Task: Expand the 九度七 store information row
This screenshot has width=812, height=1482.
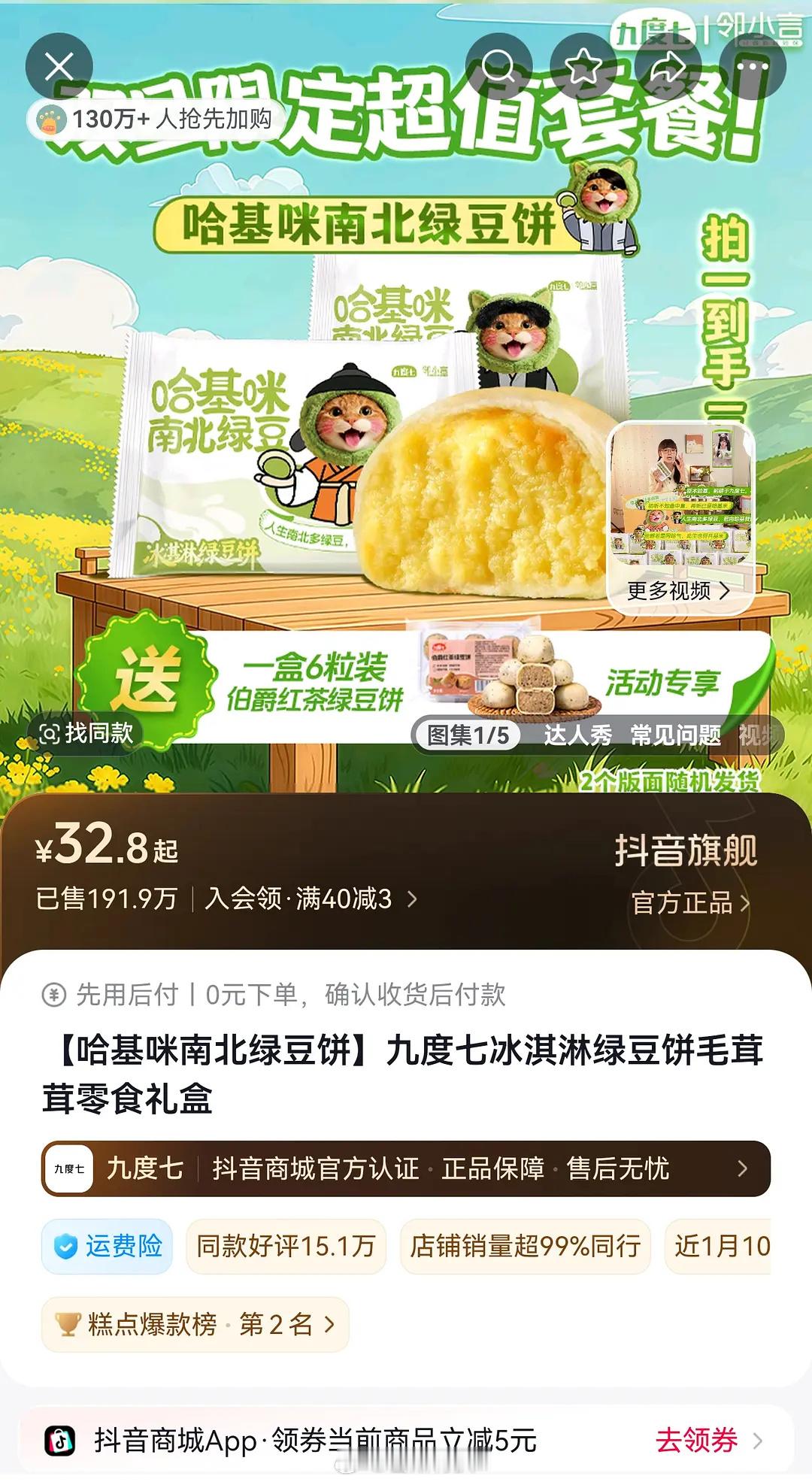Action: tap(406, 1168)
